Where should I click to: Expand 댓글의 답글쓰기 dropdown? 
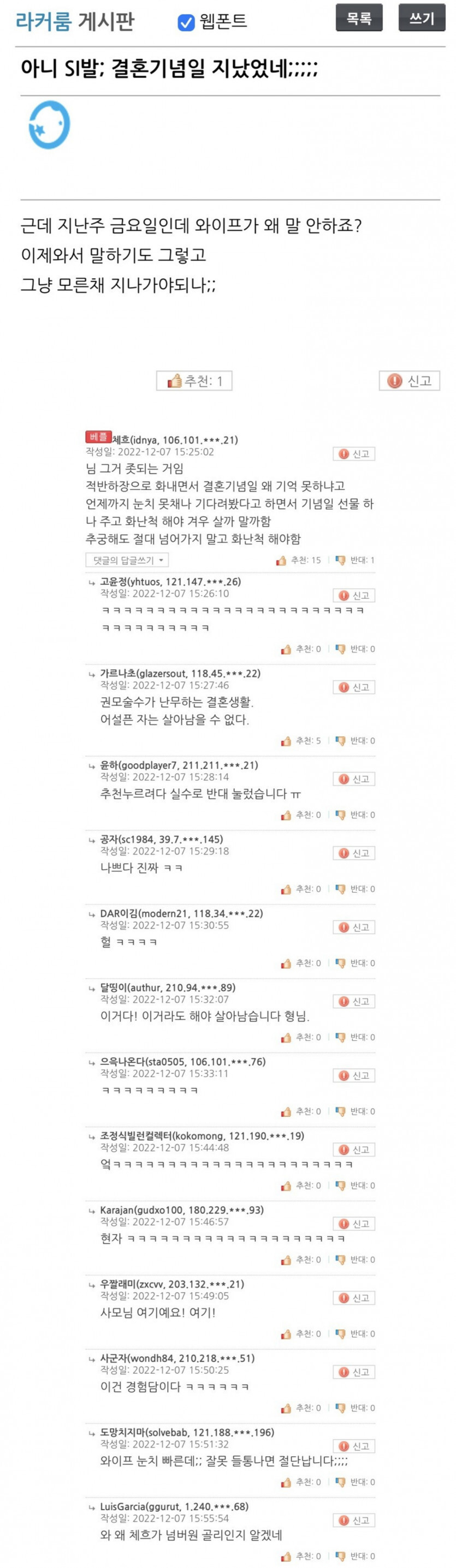tap(127, 560)
